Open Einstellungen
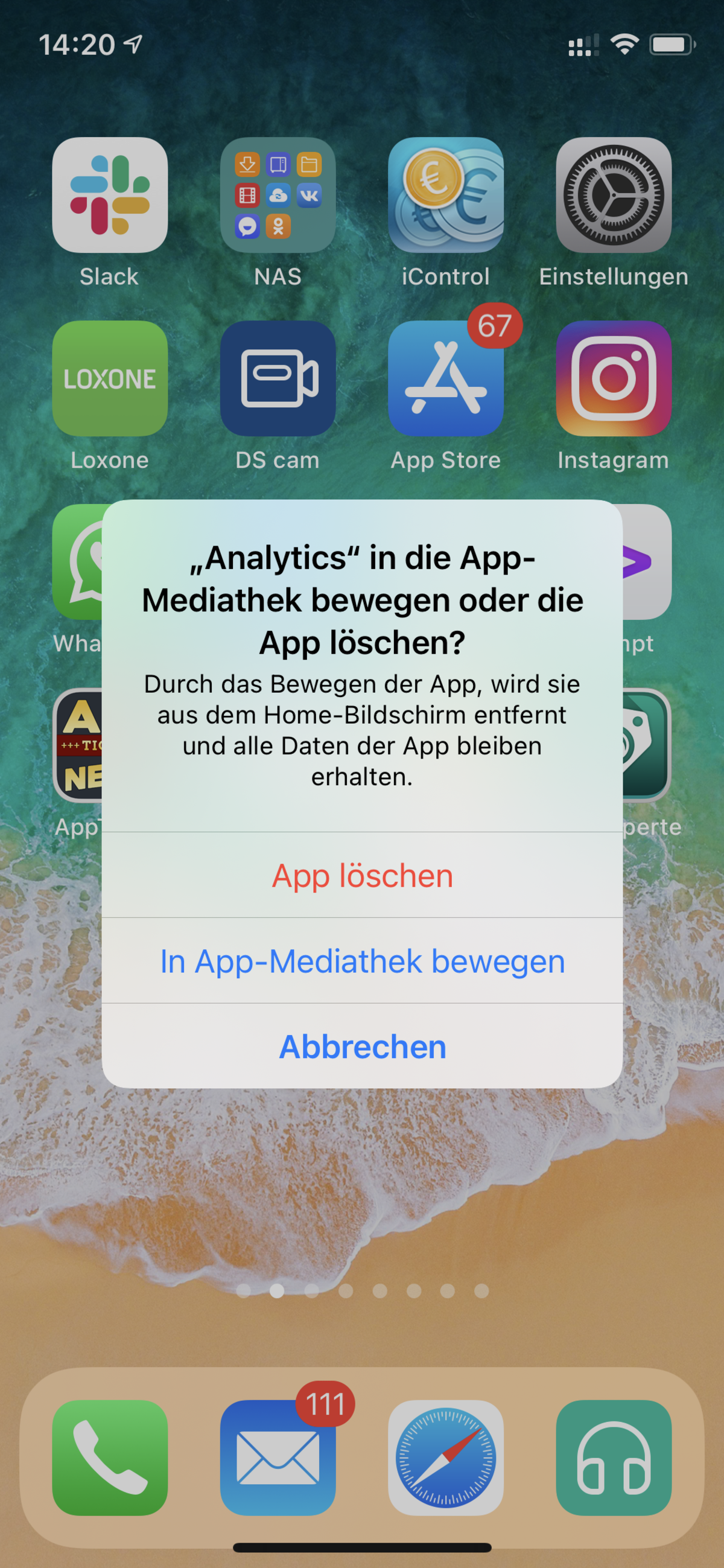Screen dimensions: 724x1568 pyautogui.click(x=614, y=195)
